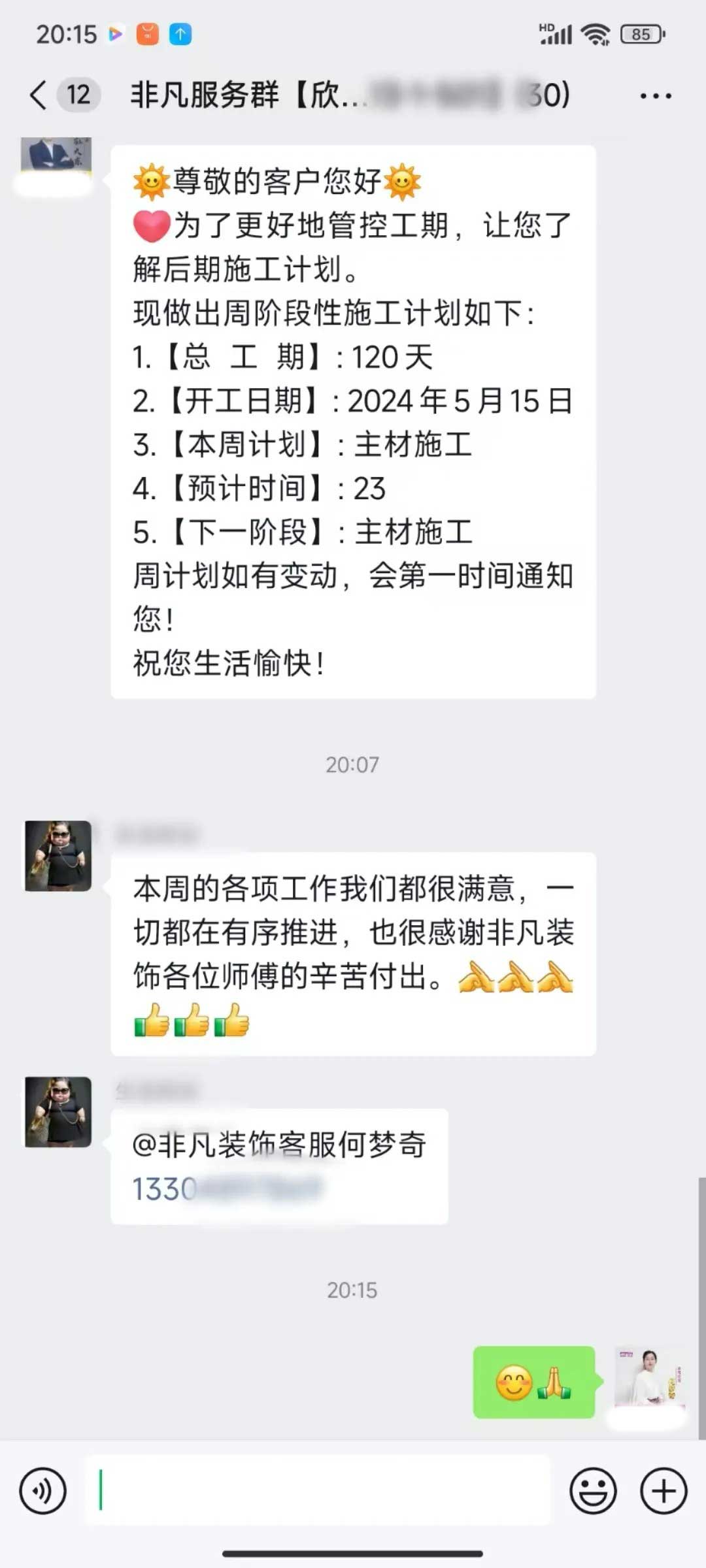Open avatar beside @非凡装饰客服何梦奇 message
706x1568 pixels.
coord(58,1112)
